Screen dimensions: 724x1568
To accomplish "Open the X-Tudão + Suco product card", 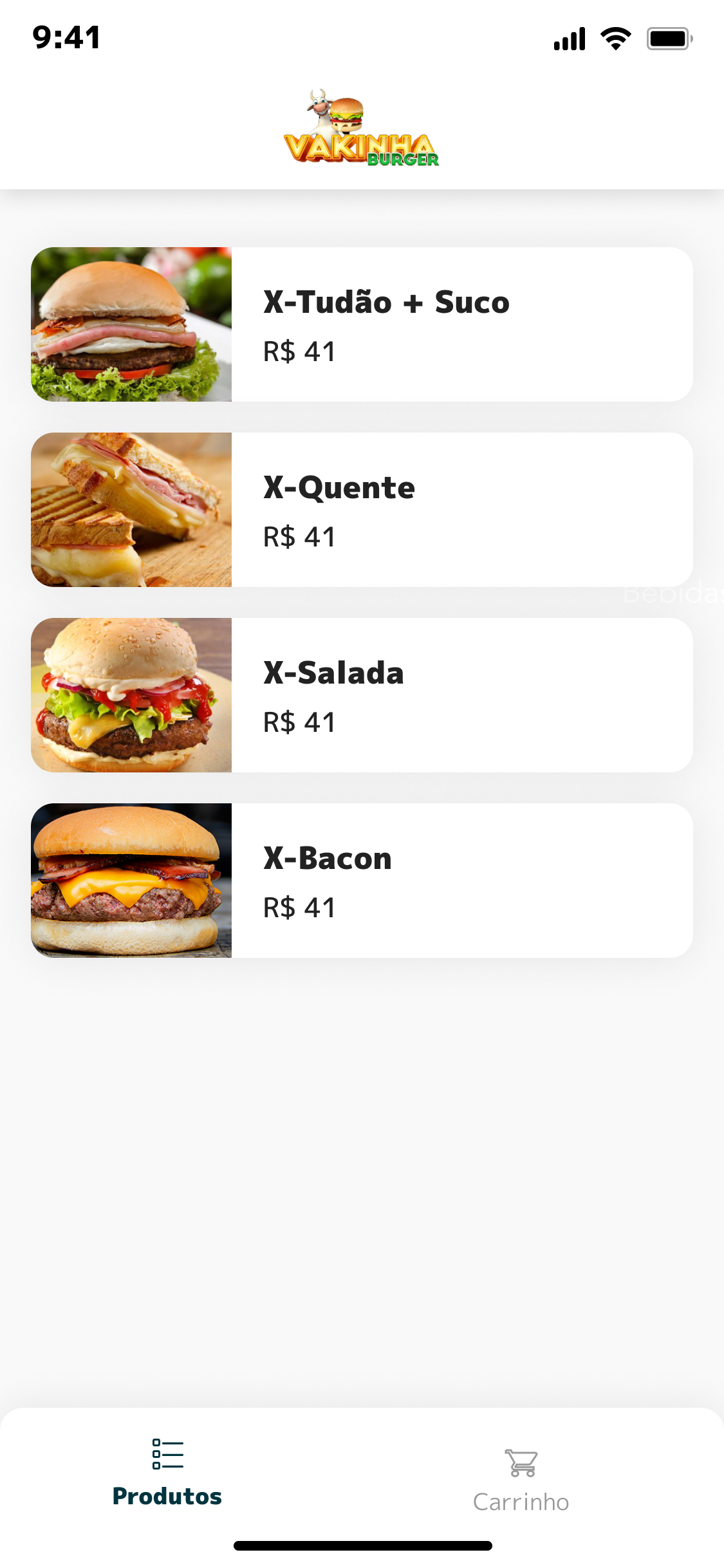I will coord(362,324).
